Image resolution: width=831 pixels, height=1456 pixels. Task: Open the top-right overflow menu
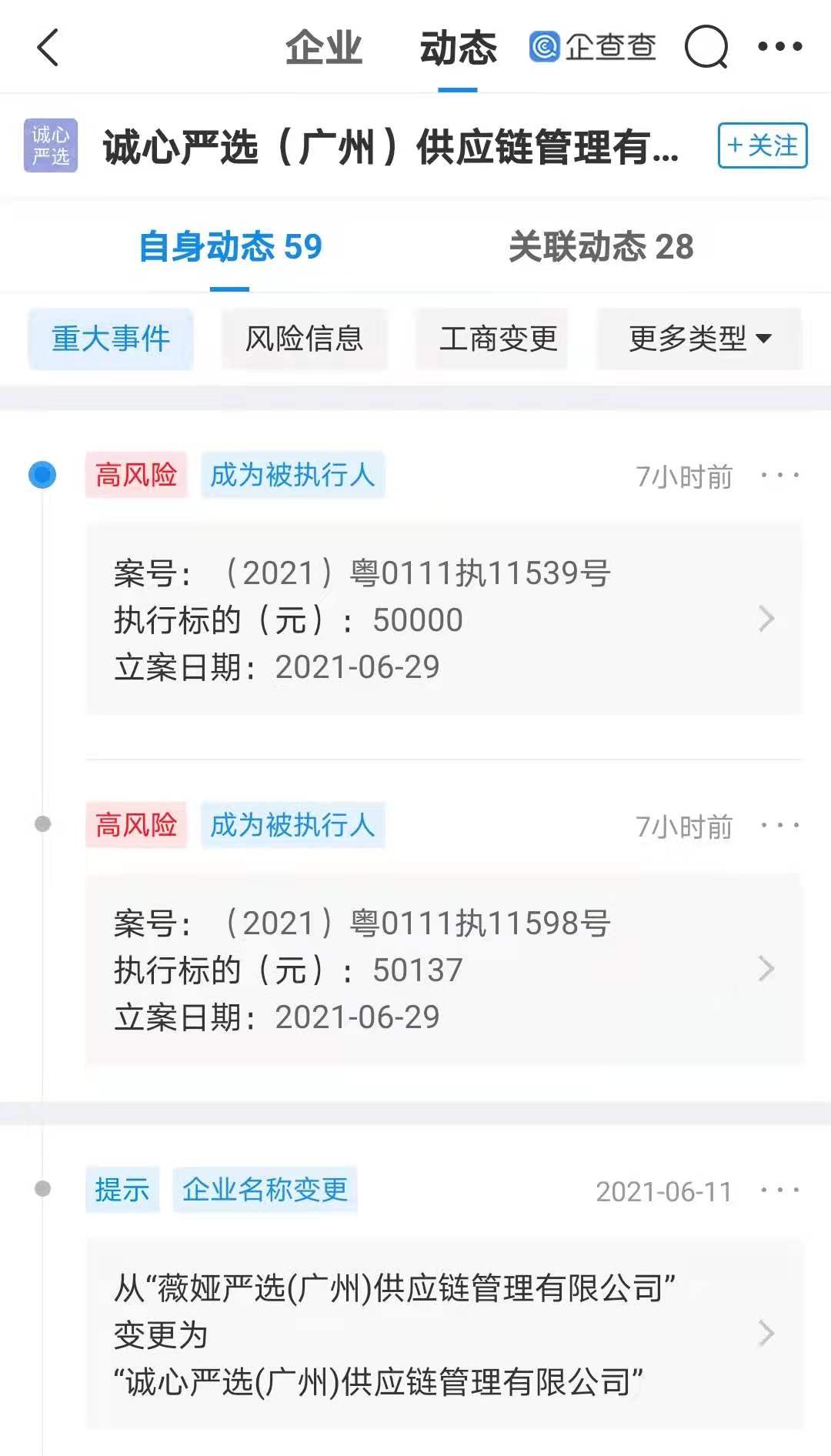(779, 47)
